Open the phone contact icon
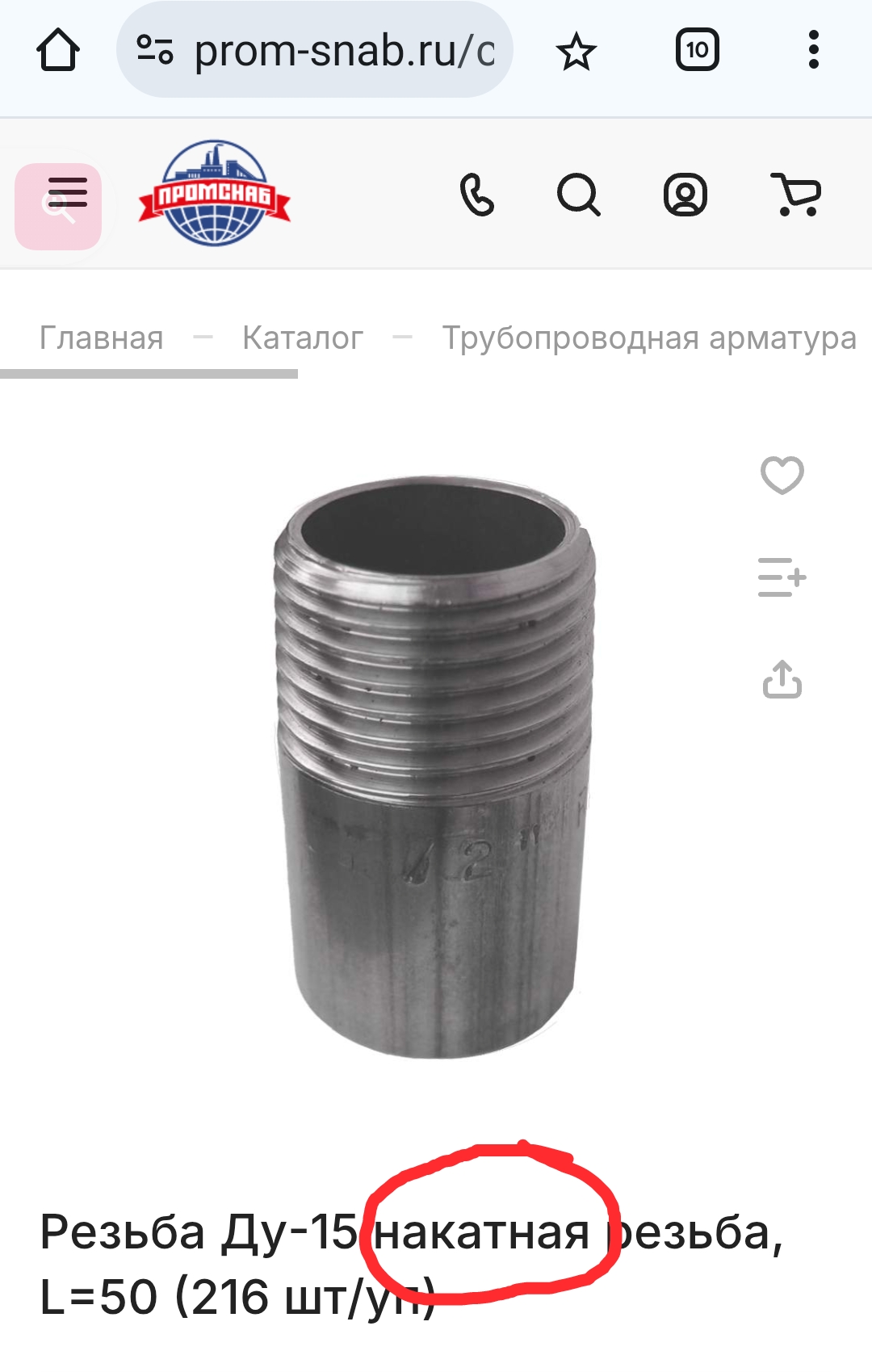Viewport: 872px width, 1372px height. [x=476, y=195]
